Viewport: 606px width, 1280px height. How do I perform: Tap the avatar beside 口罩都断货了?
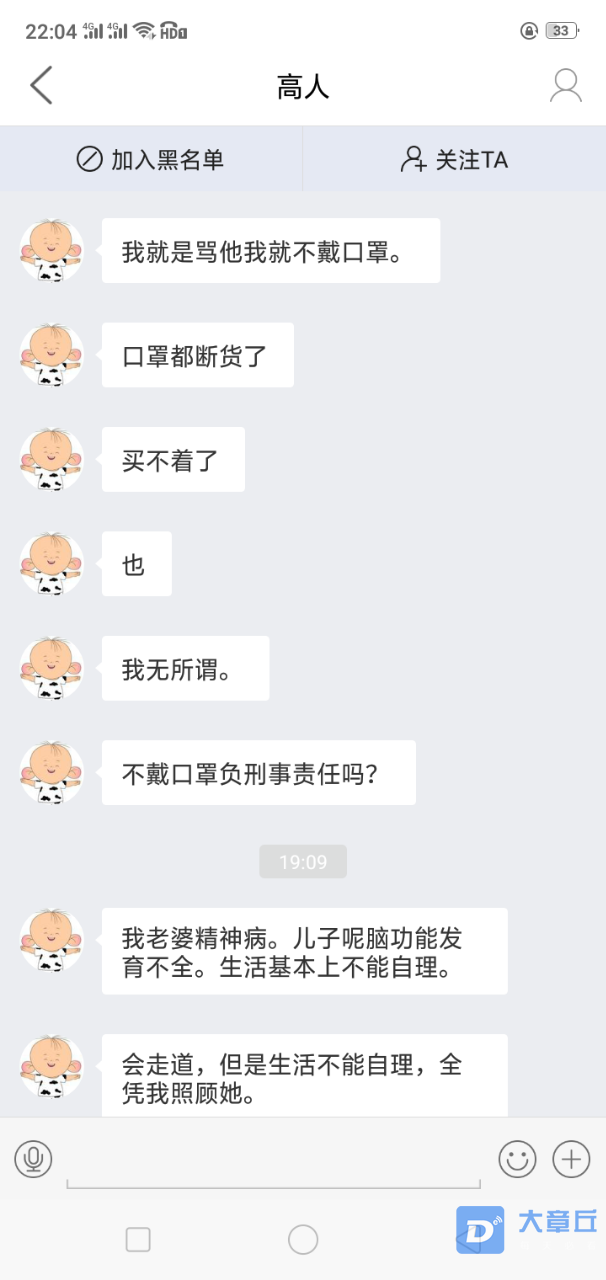tap(51, 355)
